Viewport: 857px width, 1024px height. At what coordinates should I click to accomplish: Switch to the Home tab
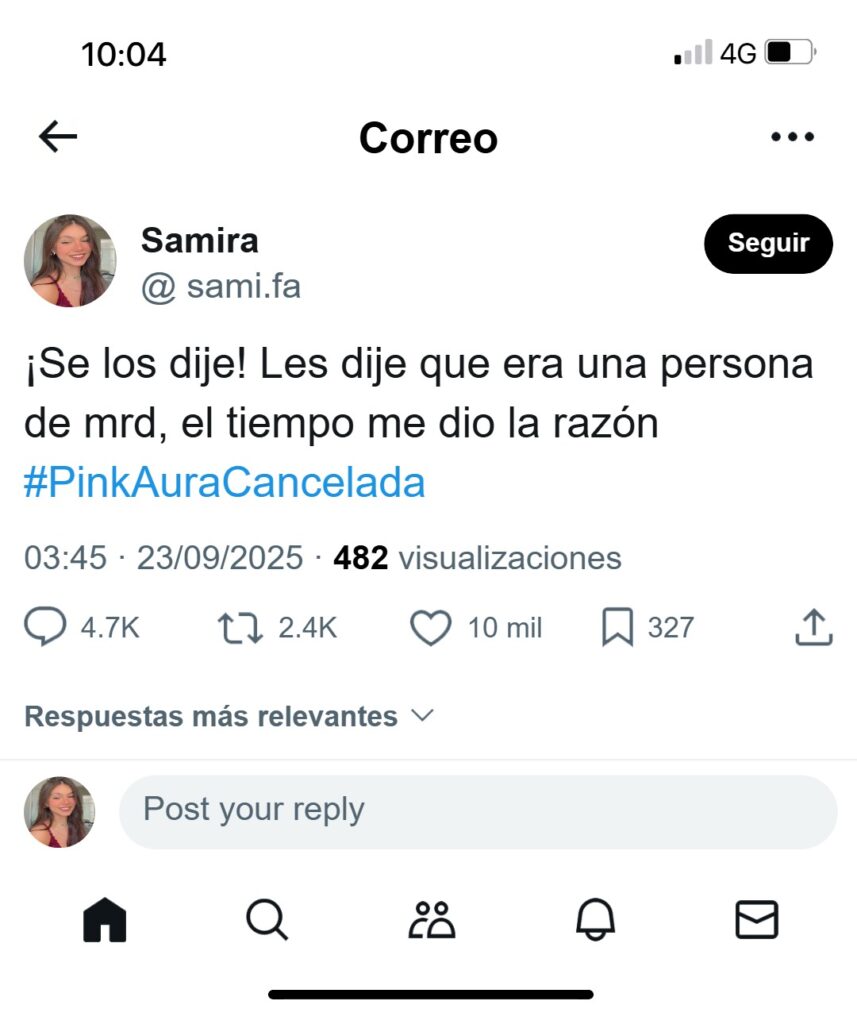point(104,919)
